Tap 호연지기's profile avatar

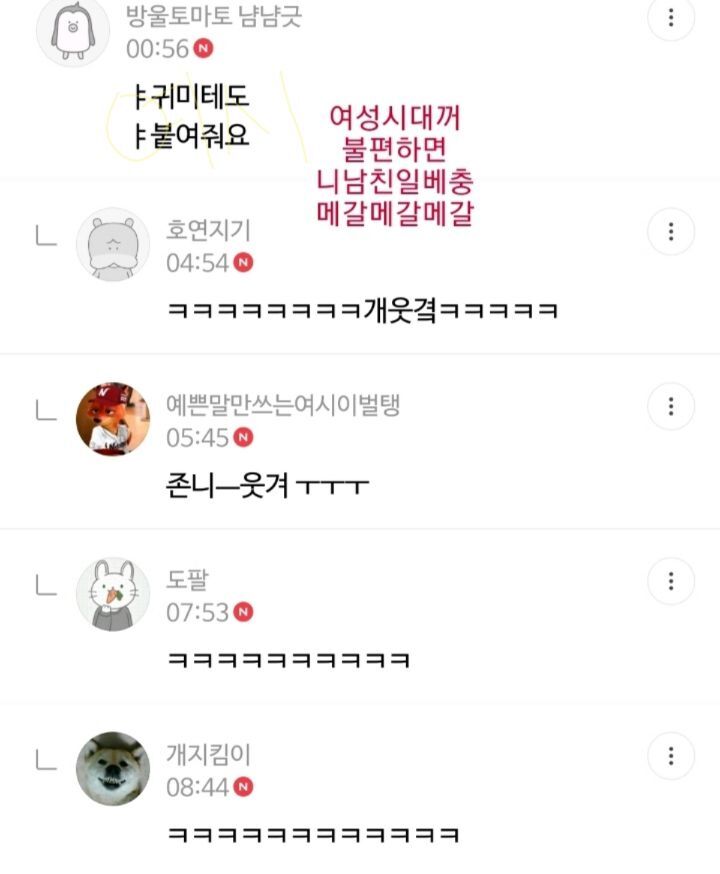113,246
